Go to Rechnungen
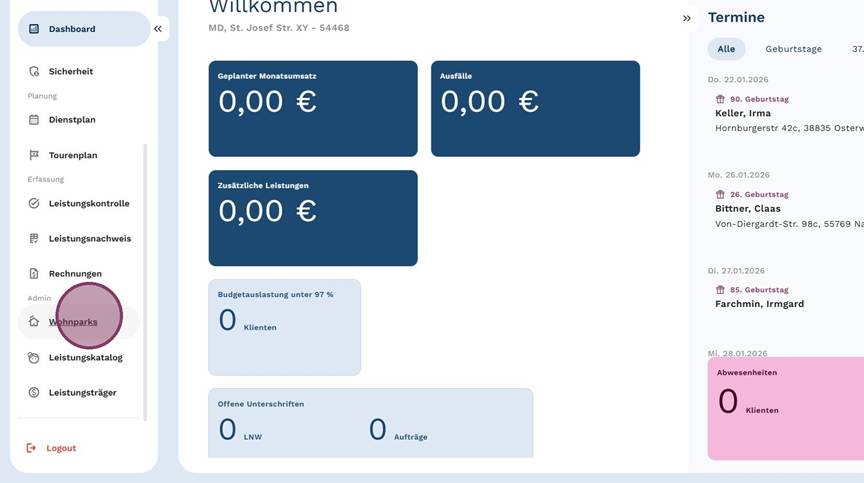This screenshot has width=864, height=483. [75, 274]
